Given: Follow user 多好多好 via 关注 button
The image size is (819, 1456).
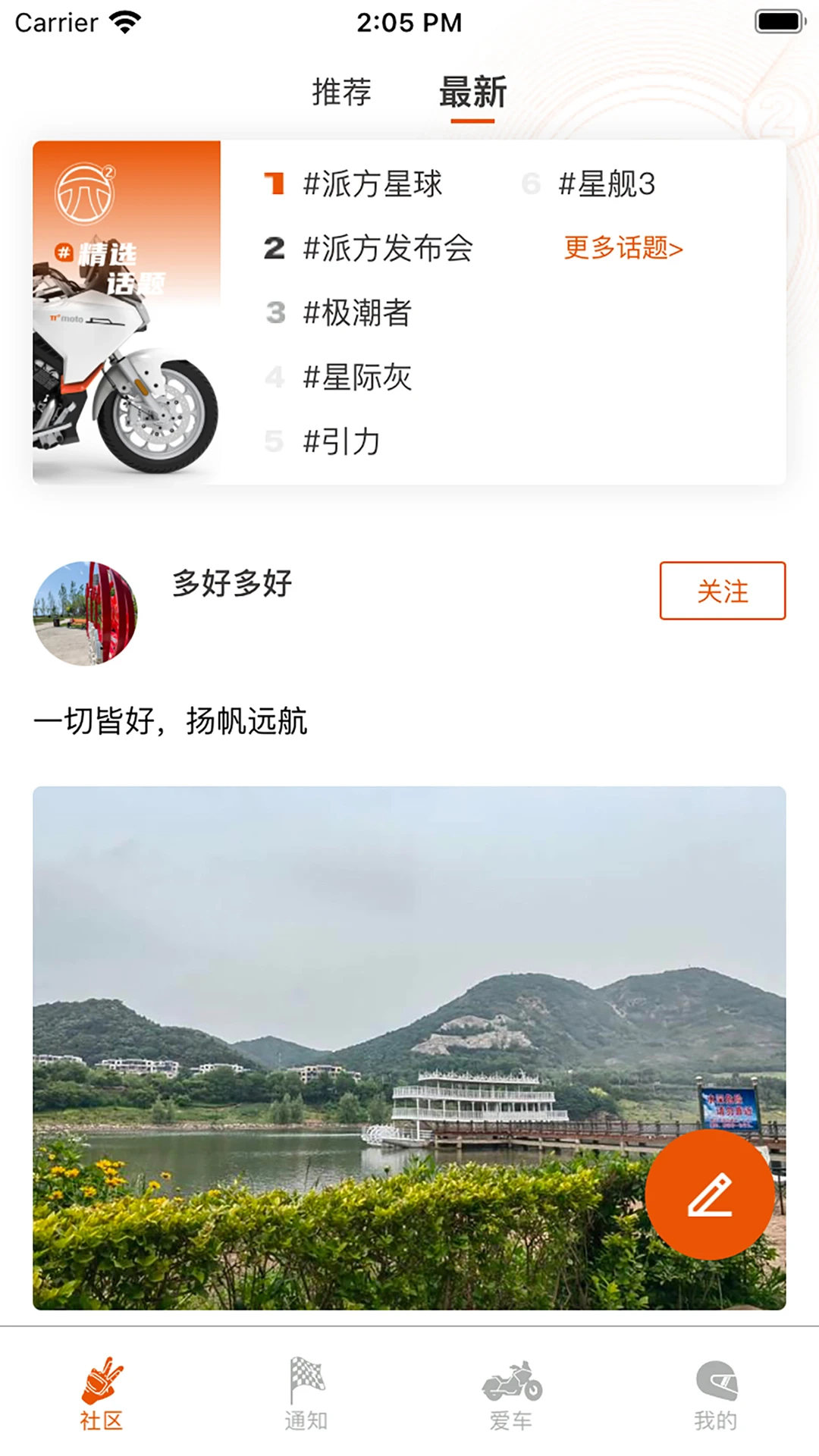Looking at the screenshot, I should point(722,593).
